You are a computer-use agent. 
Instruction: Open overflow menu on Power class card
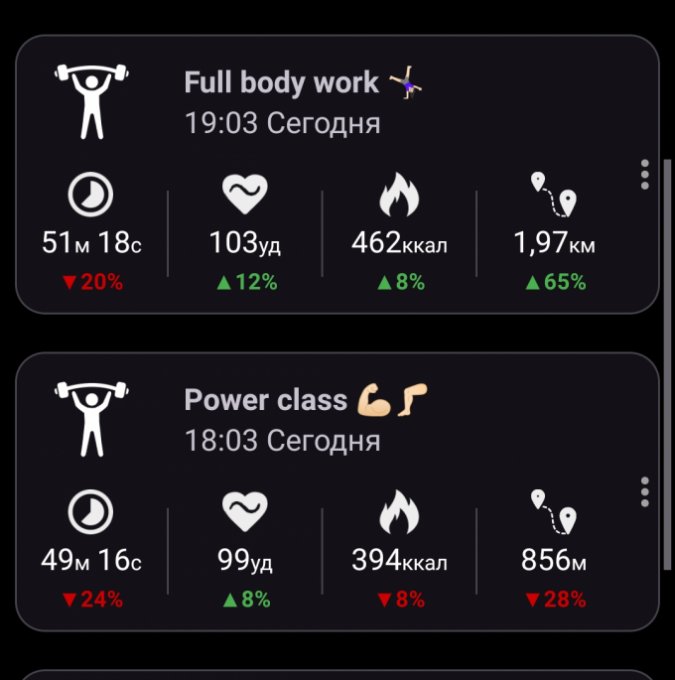pos(644,491)
